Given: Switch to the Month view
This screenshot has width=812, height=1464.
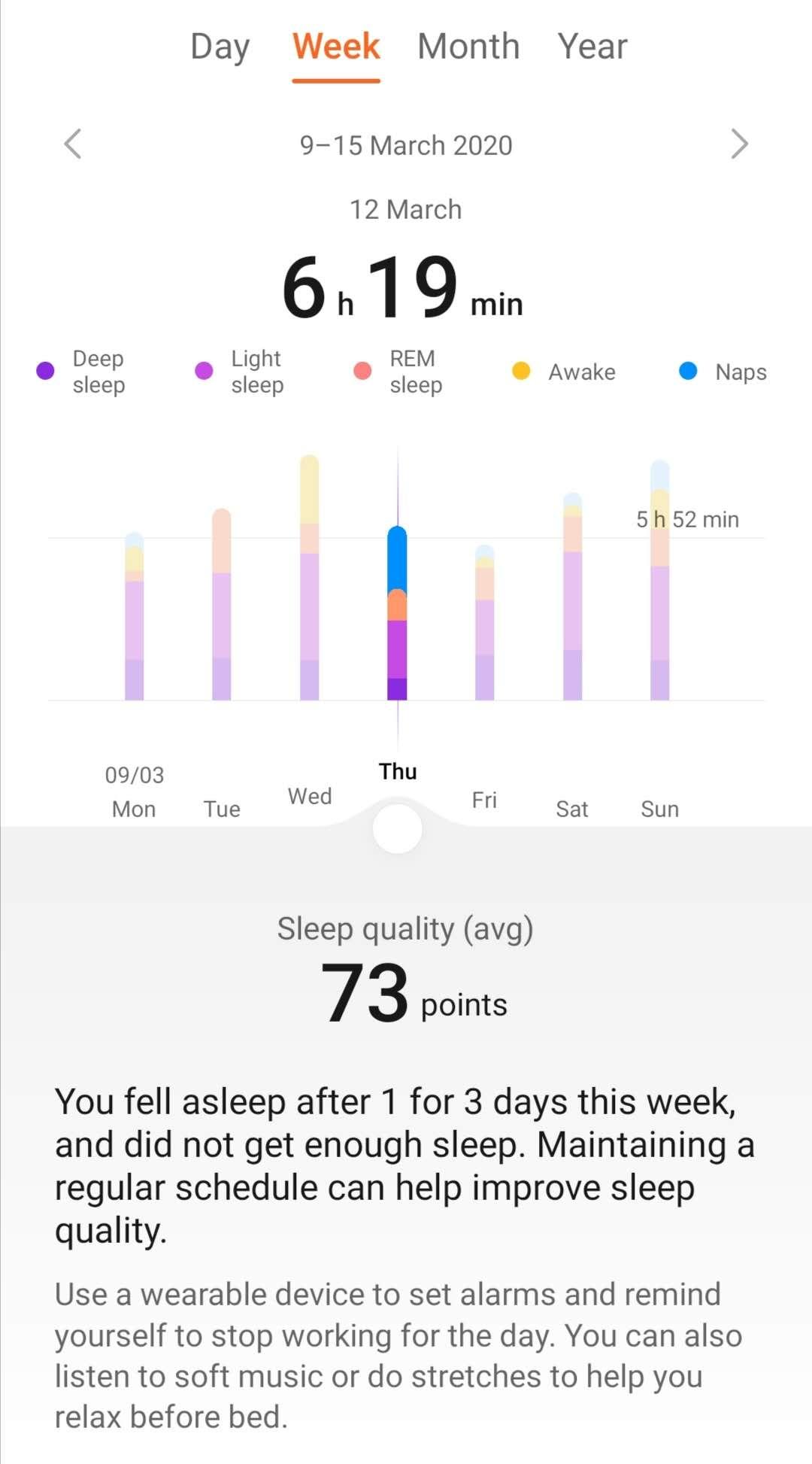Looking at the screenshot, I should [468, 47].
